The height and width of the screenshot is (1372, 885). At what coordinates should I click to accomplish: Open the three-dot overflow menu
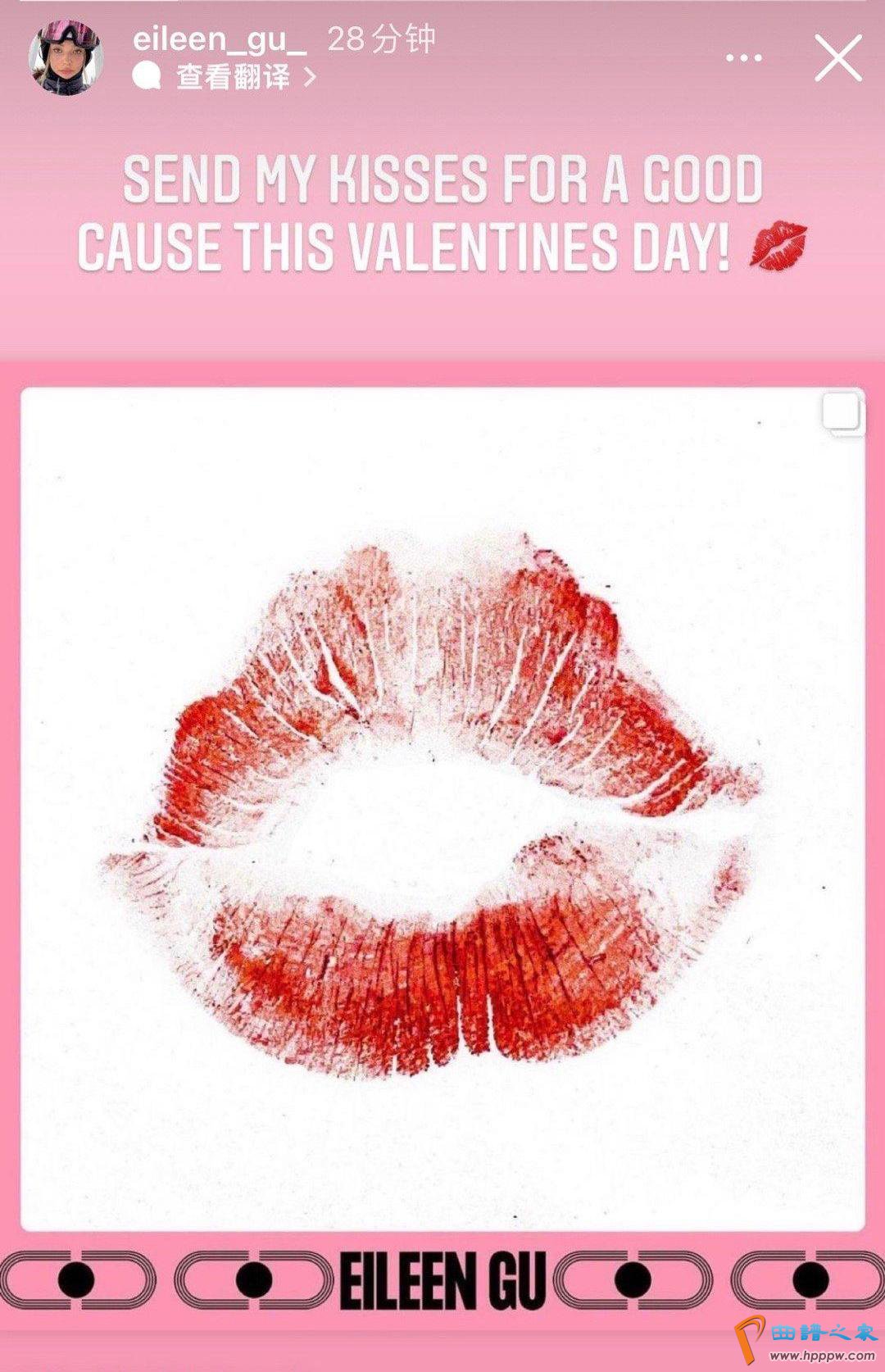pyautogui.click(x=744, y=58)
